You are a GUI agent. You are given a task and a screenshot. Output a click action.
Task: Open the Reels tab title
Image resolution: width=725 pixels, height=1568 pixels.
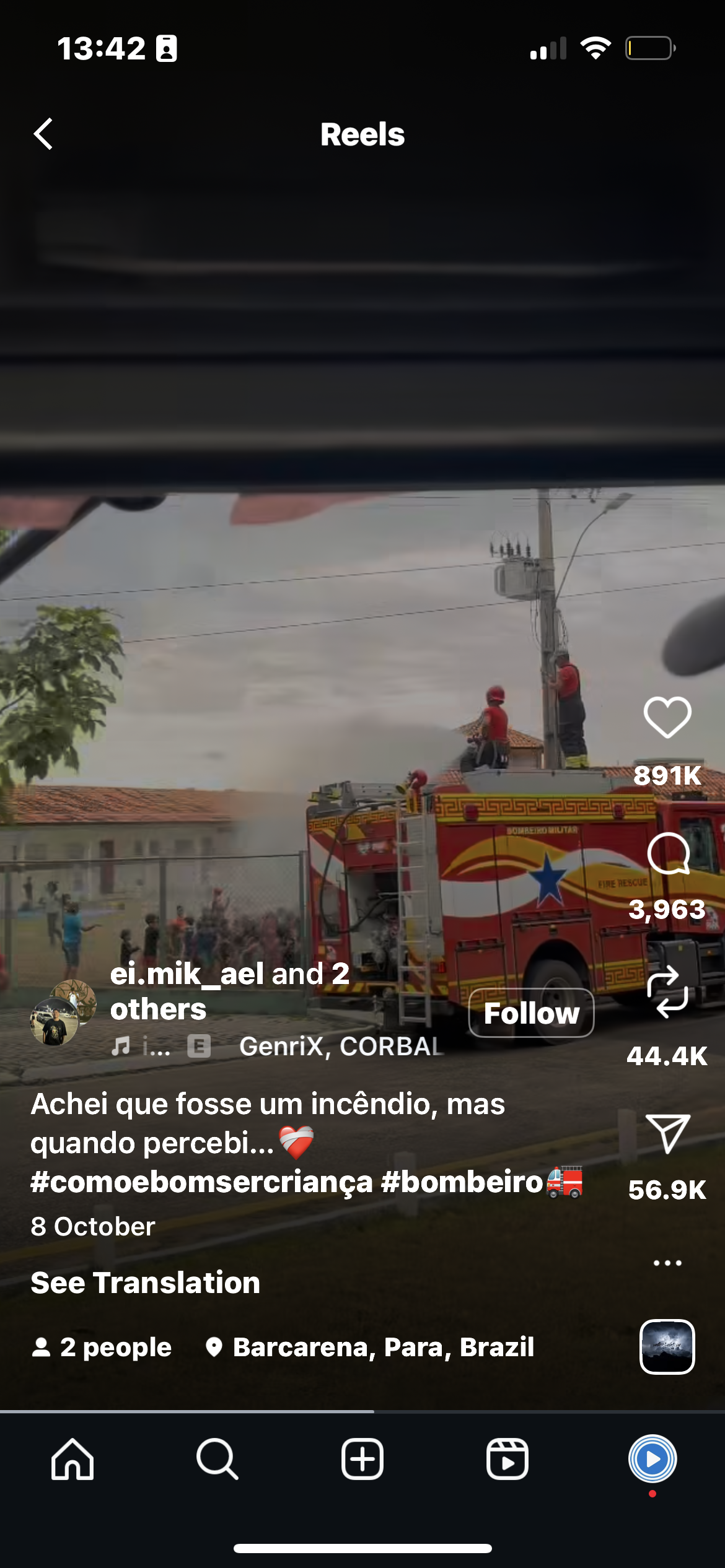point(362,134)
